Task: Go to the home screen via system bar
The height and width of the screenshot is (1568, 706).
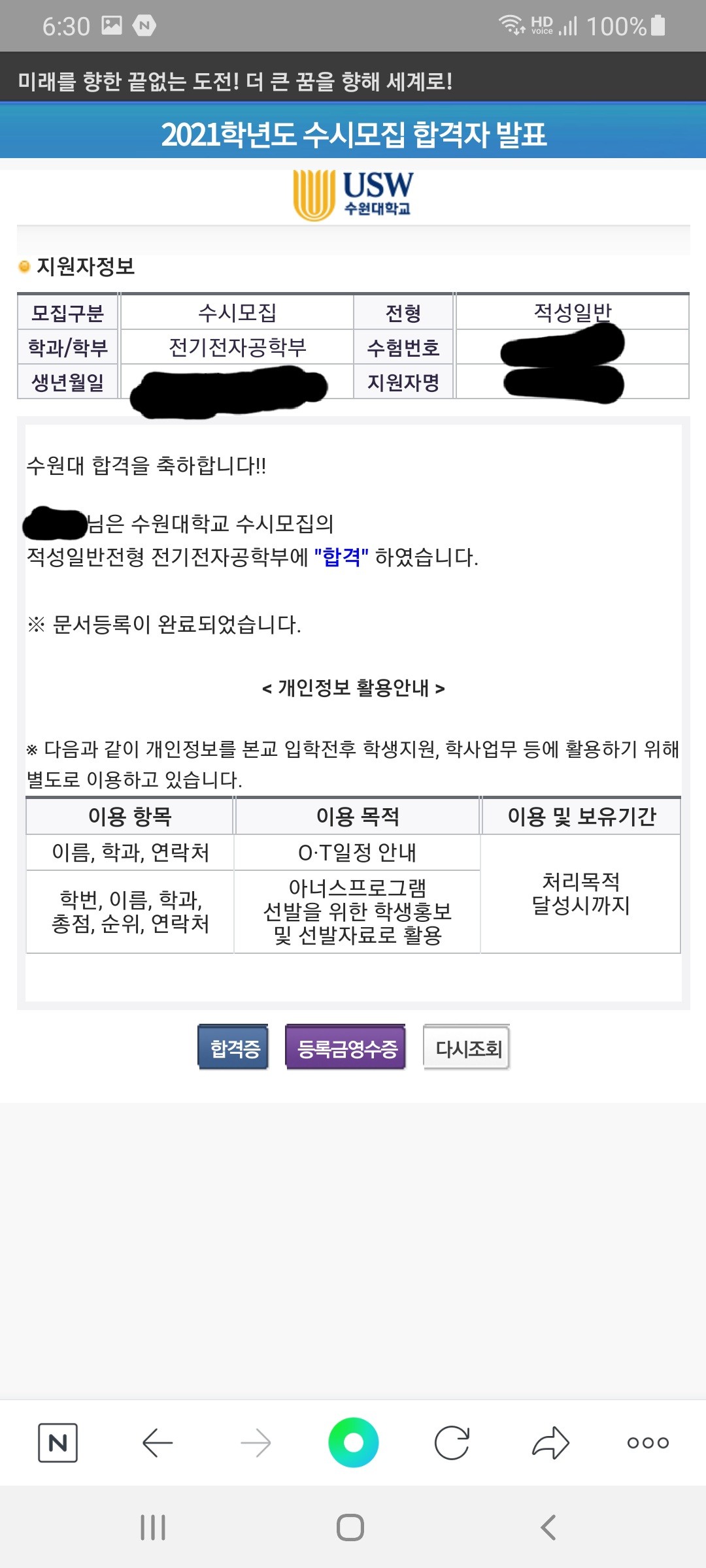Action: coord(350,1527)
